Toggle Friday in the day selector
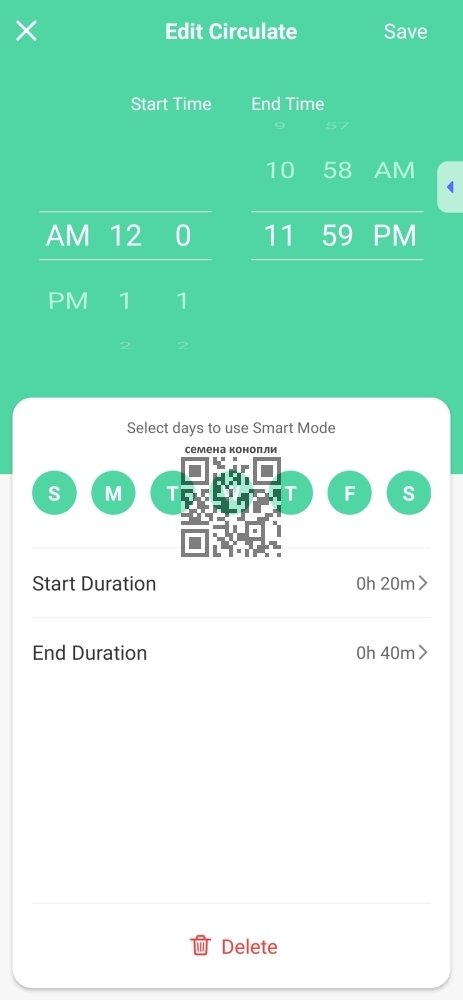 click(x=349, y=493)
